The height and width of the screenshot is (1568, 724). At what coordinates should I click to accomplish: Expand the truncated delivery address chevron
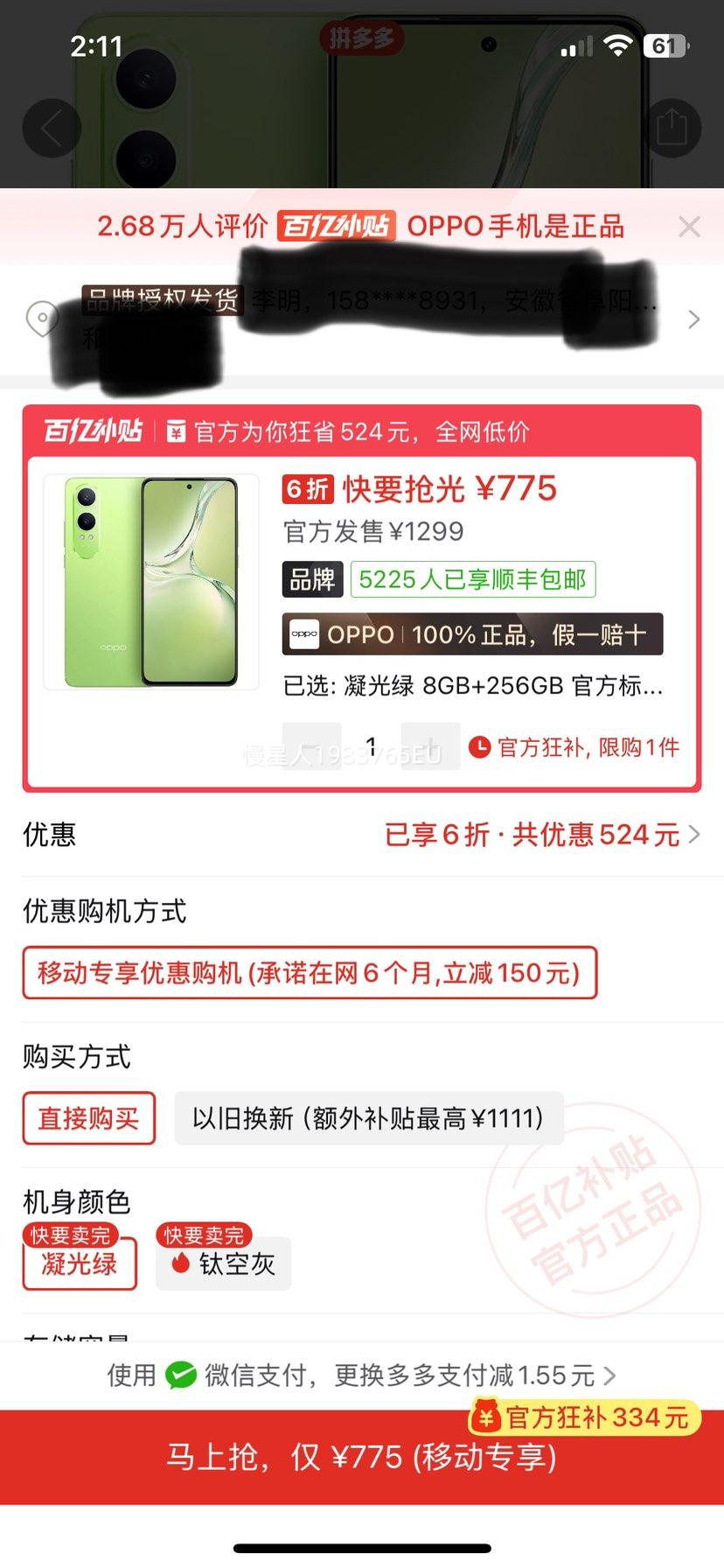(693, 319)
